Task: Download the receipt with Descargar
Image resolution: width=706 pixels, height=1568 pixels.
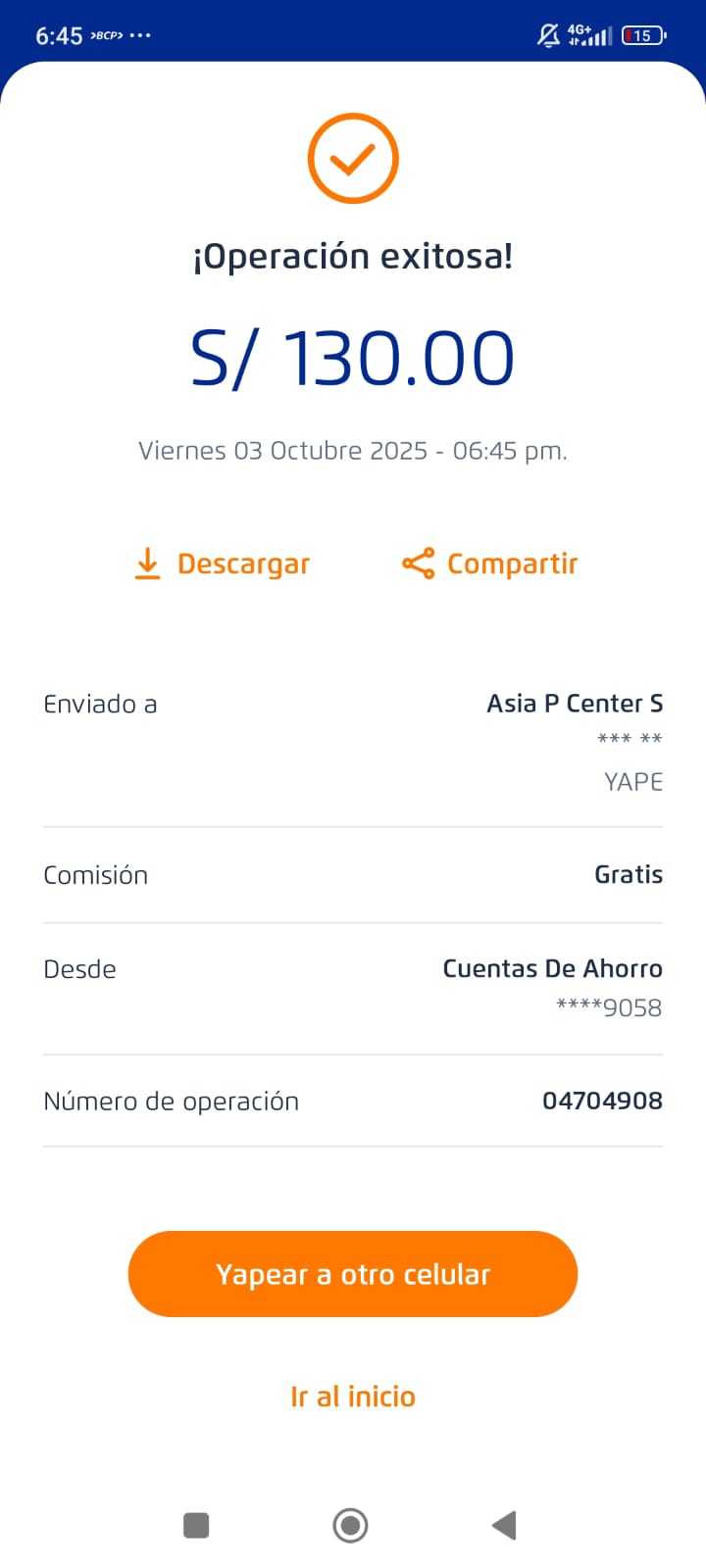Action: tap(223, 564)
